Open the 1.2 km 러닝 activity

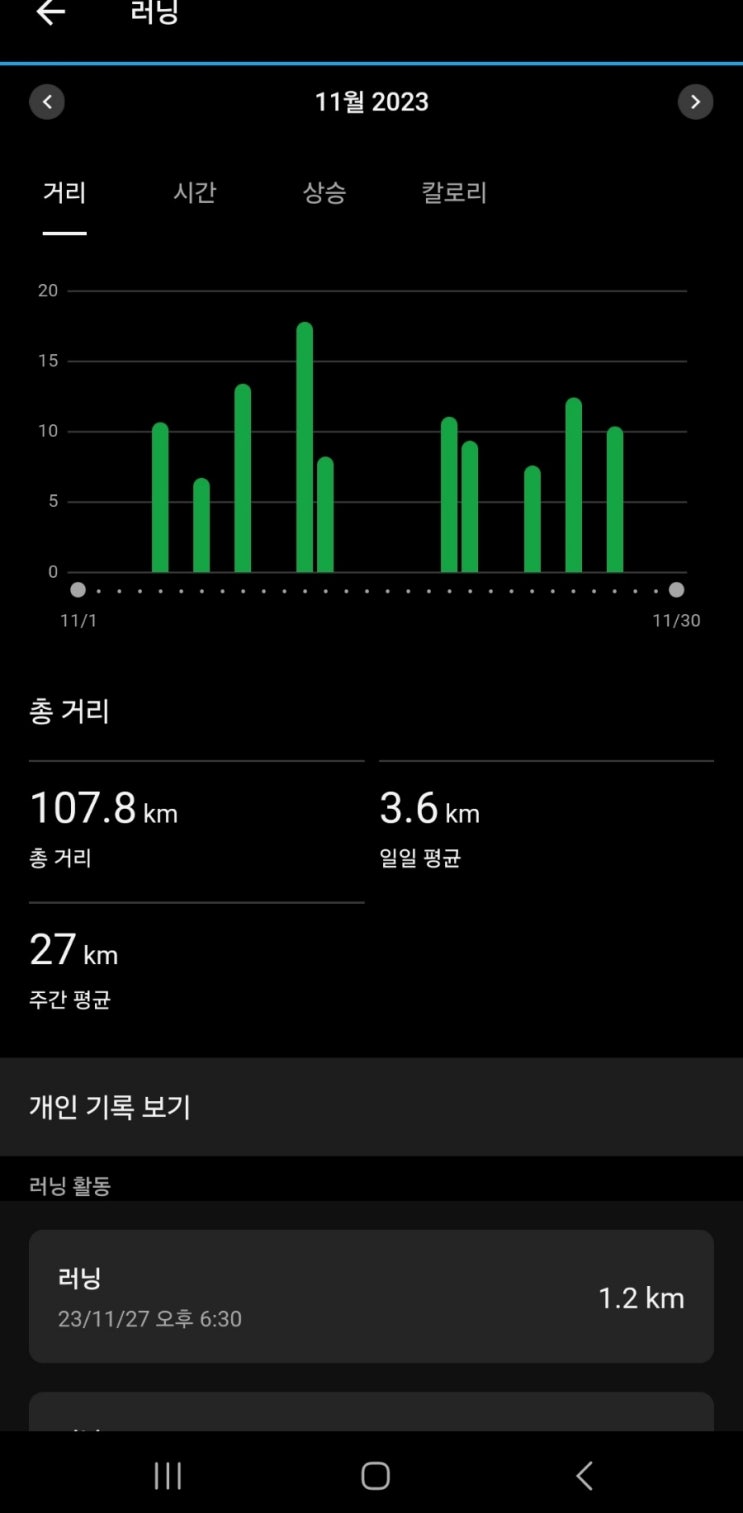pos(371,1296)
